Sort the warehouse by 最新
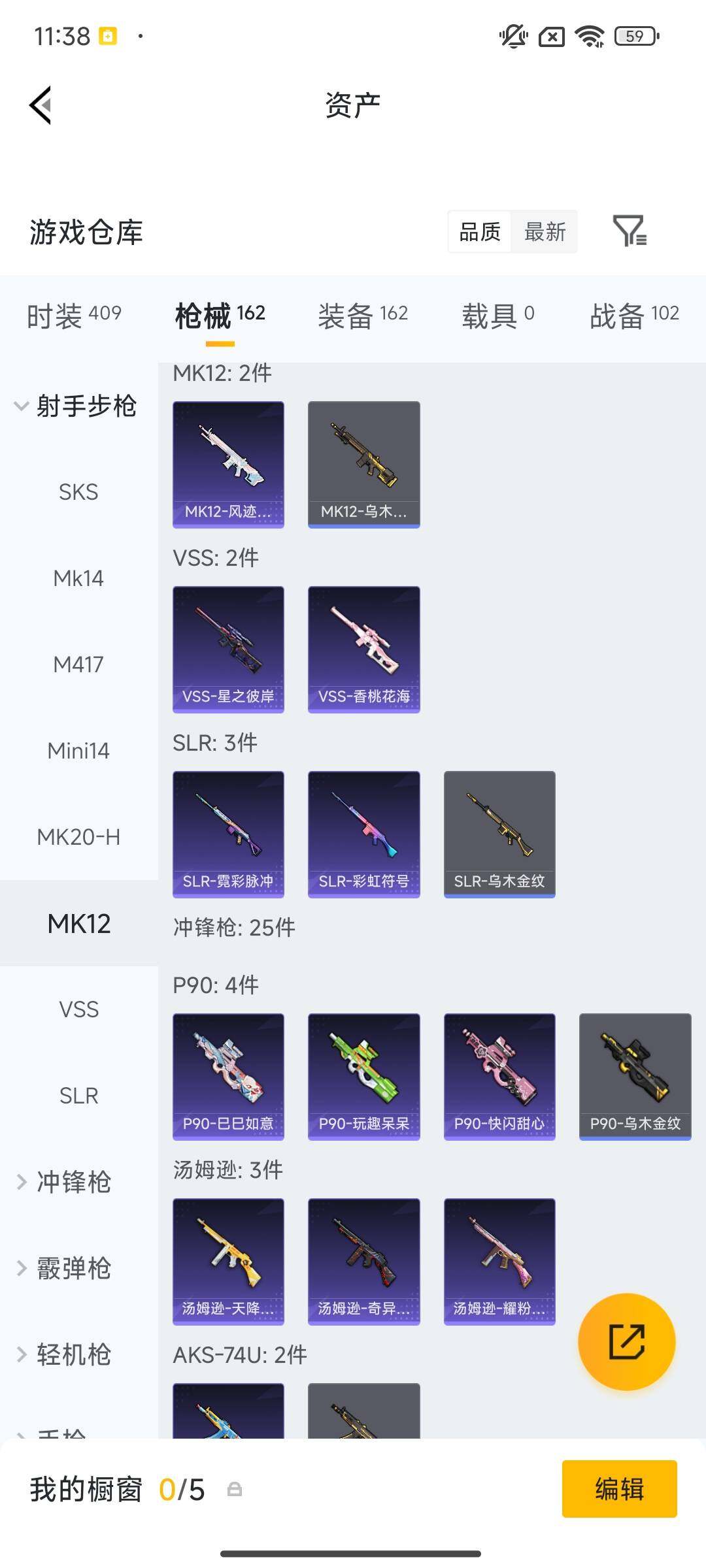 coord(545,232)
